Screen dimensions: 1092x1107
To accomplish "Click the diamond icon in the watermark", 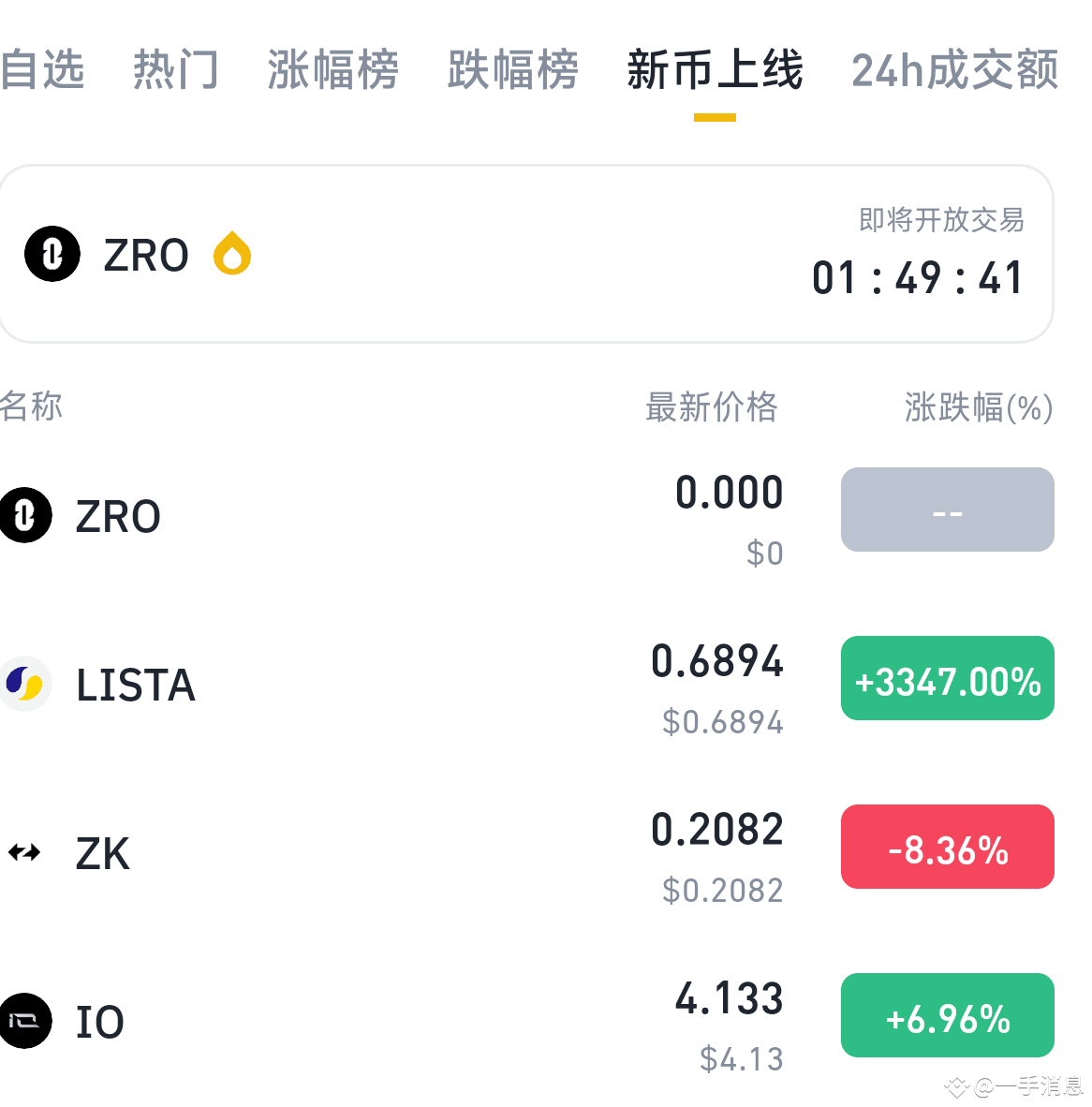I will 956,1088.
